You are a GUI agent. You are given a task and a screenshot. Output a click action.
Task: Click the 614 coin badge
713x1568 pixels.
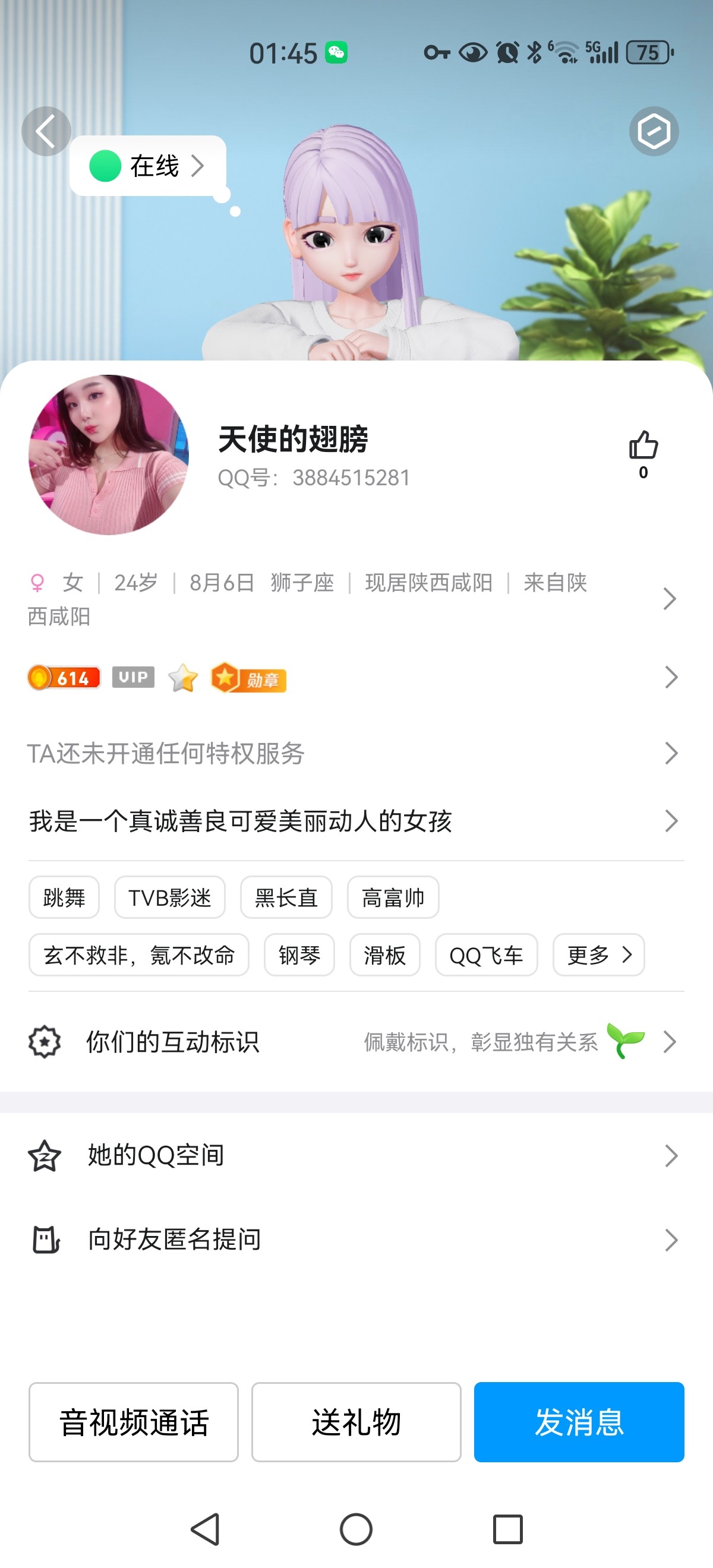point(64,678)
